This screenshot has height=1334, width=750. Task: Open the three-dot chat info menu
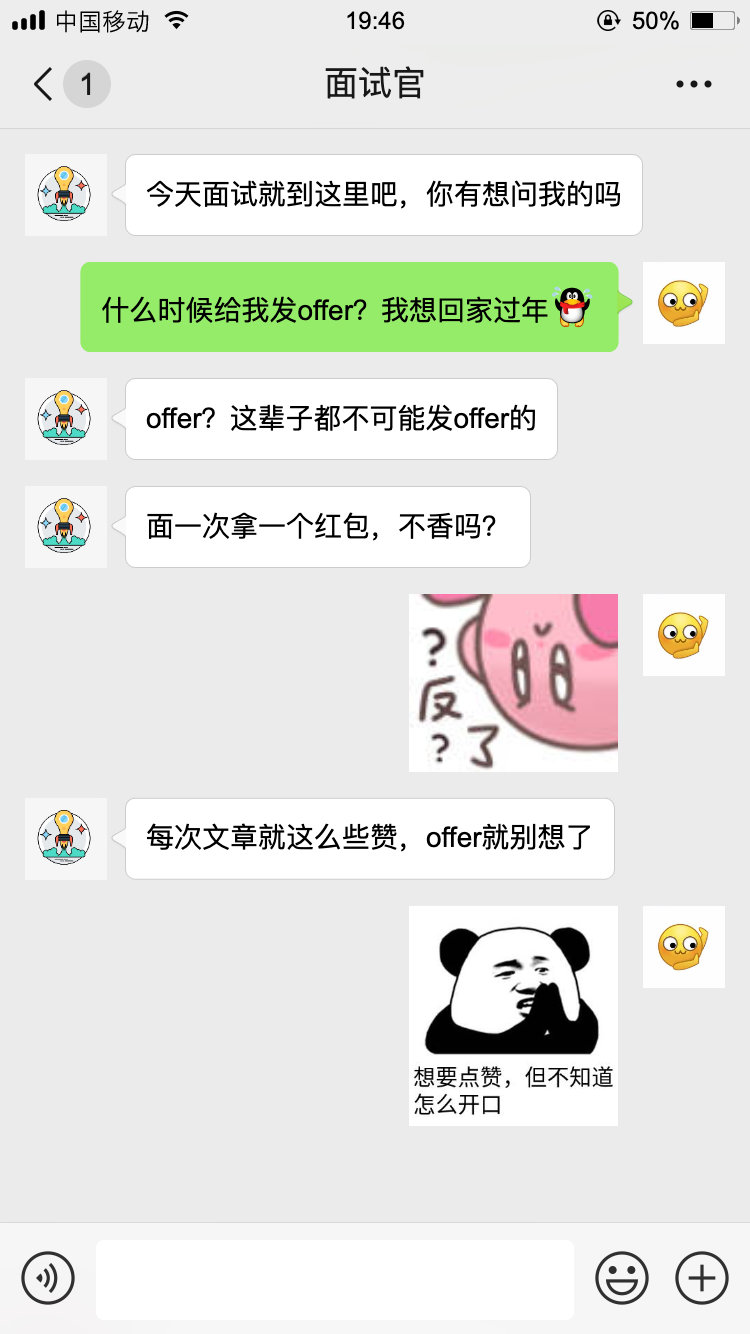(x=693, y=85)
